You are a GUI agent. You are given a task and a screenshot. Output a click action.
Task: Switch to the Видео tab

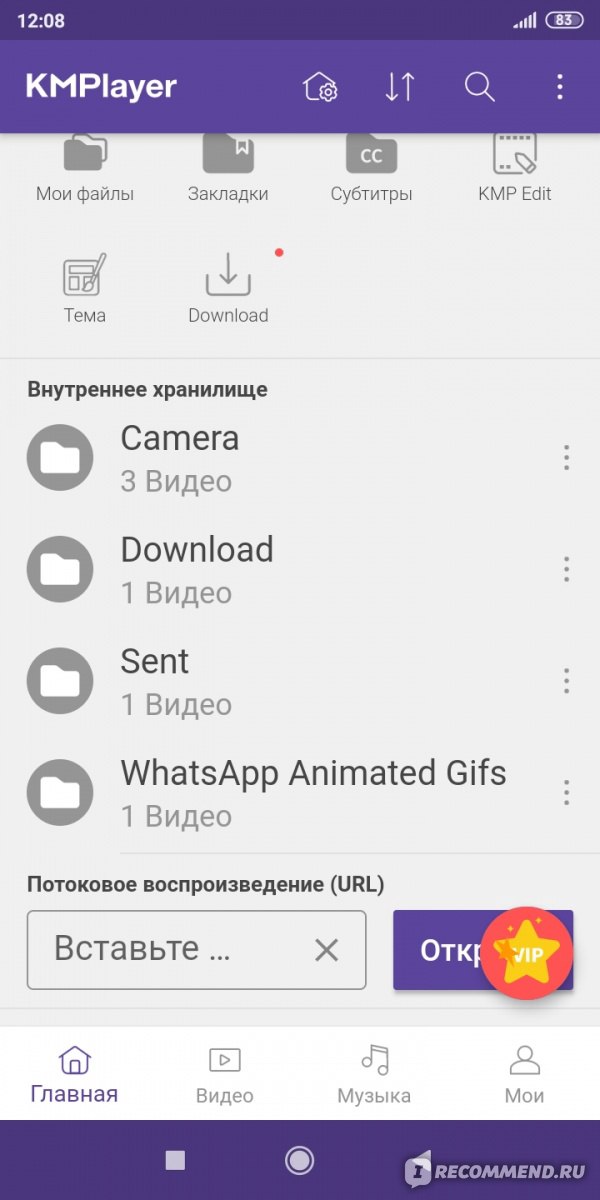[225, 1075]
